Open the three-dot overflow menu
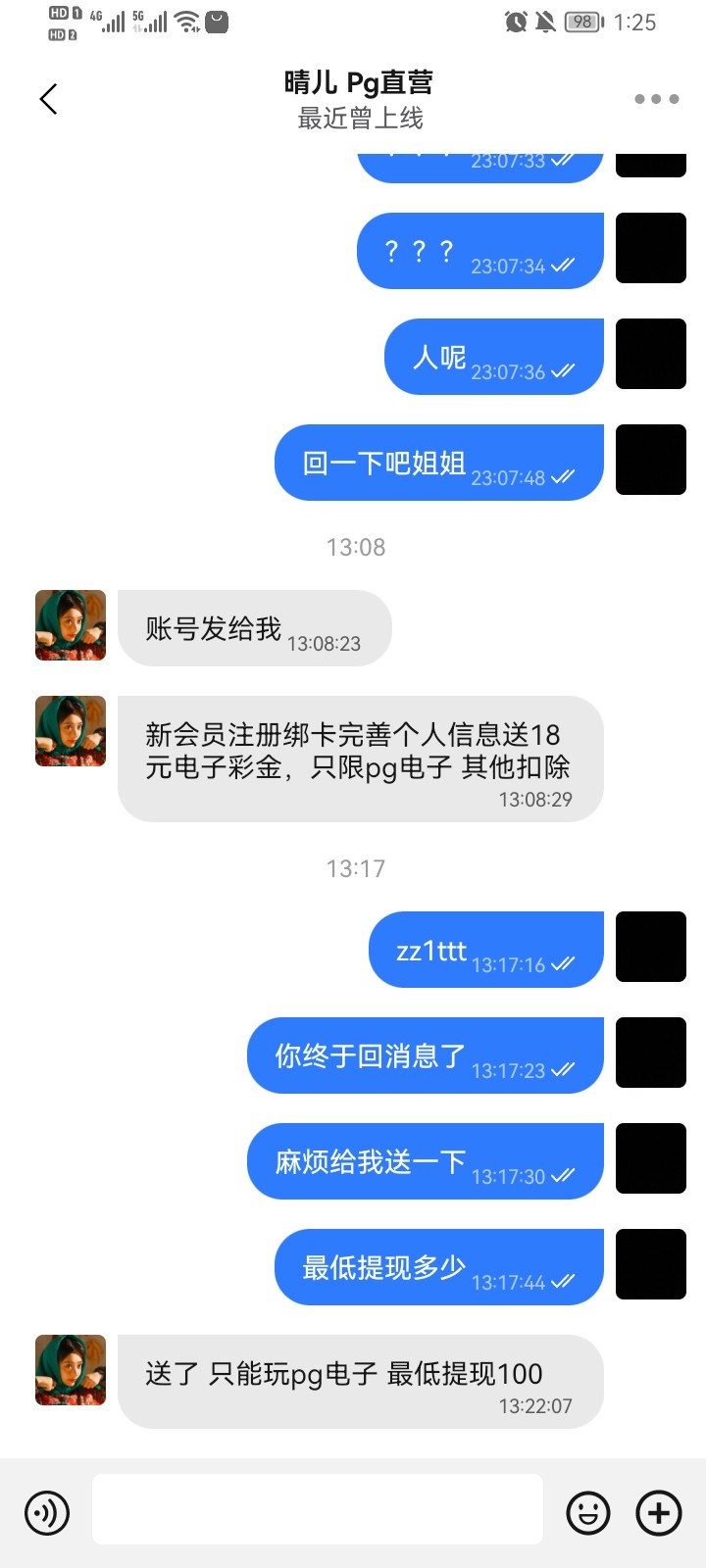 click(656, 99)
